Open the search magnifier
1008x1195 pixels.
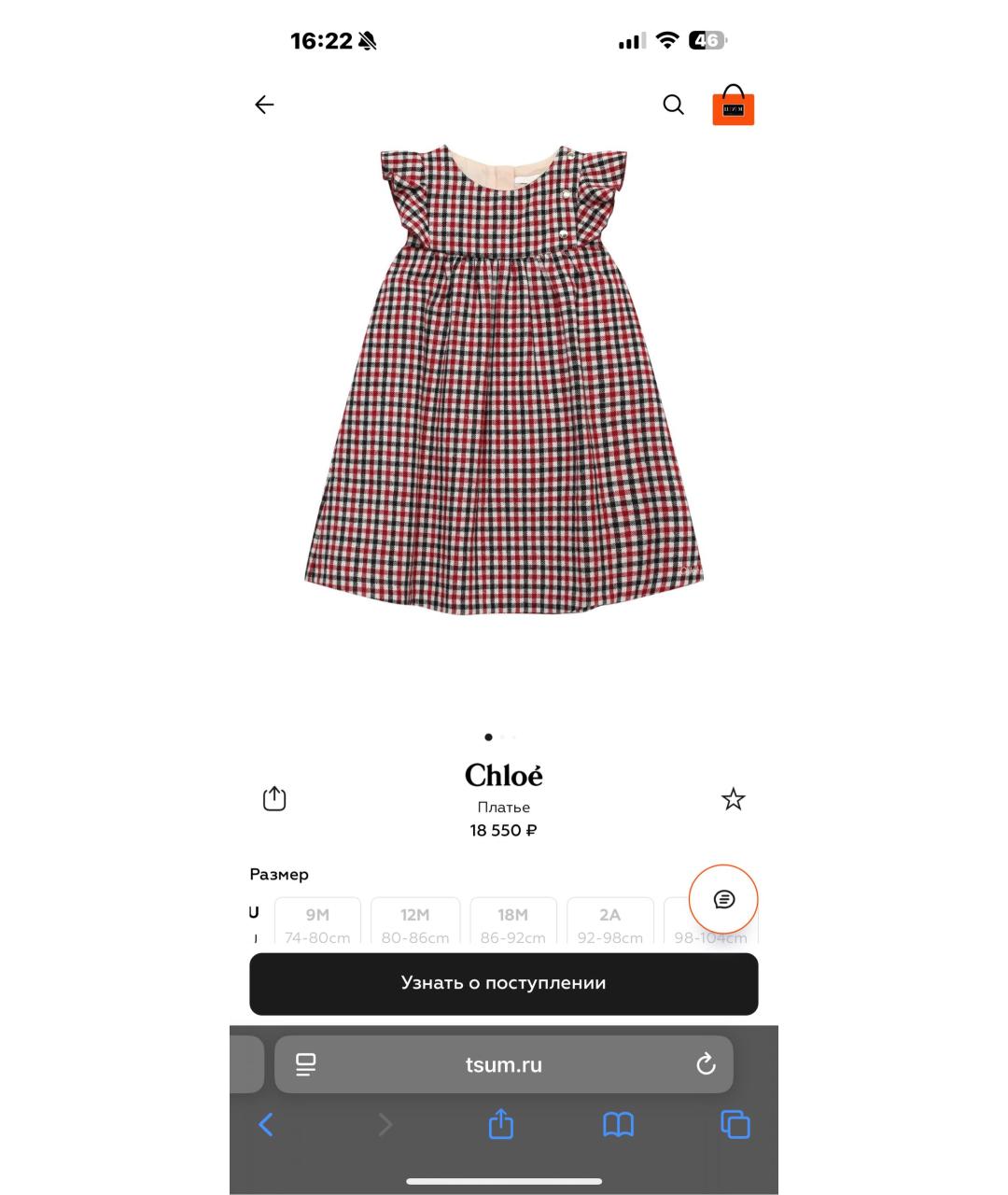click(x=673, y=105)
